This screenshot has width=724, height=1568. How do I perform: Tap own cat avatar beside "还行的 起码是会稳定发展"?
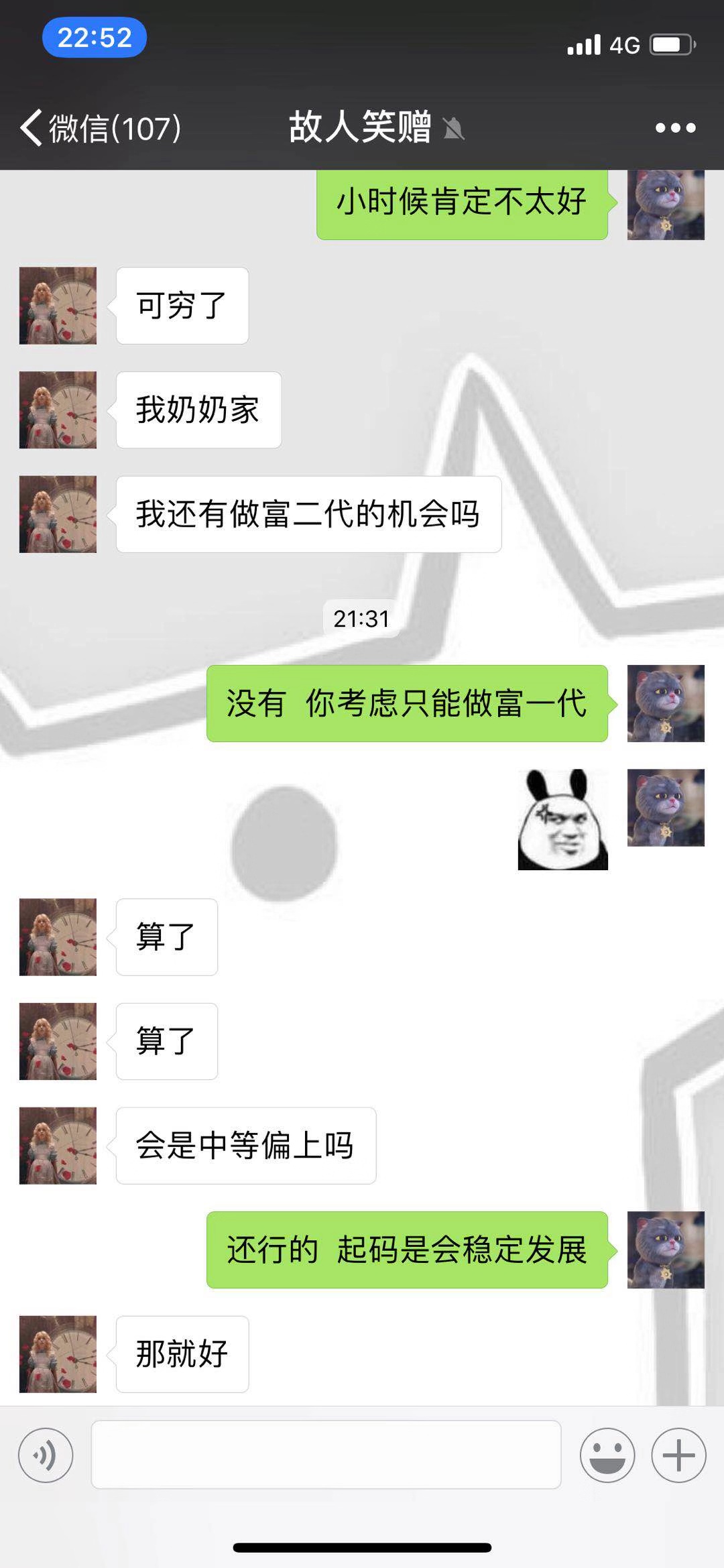click(665, 1250)
